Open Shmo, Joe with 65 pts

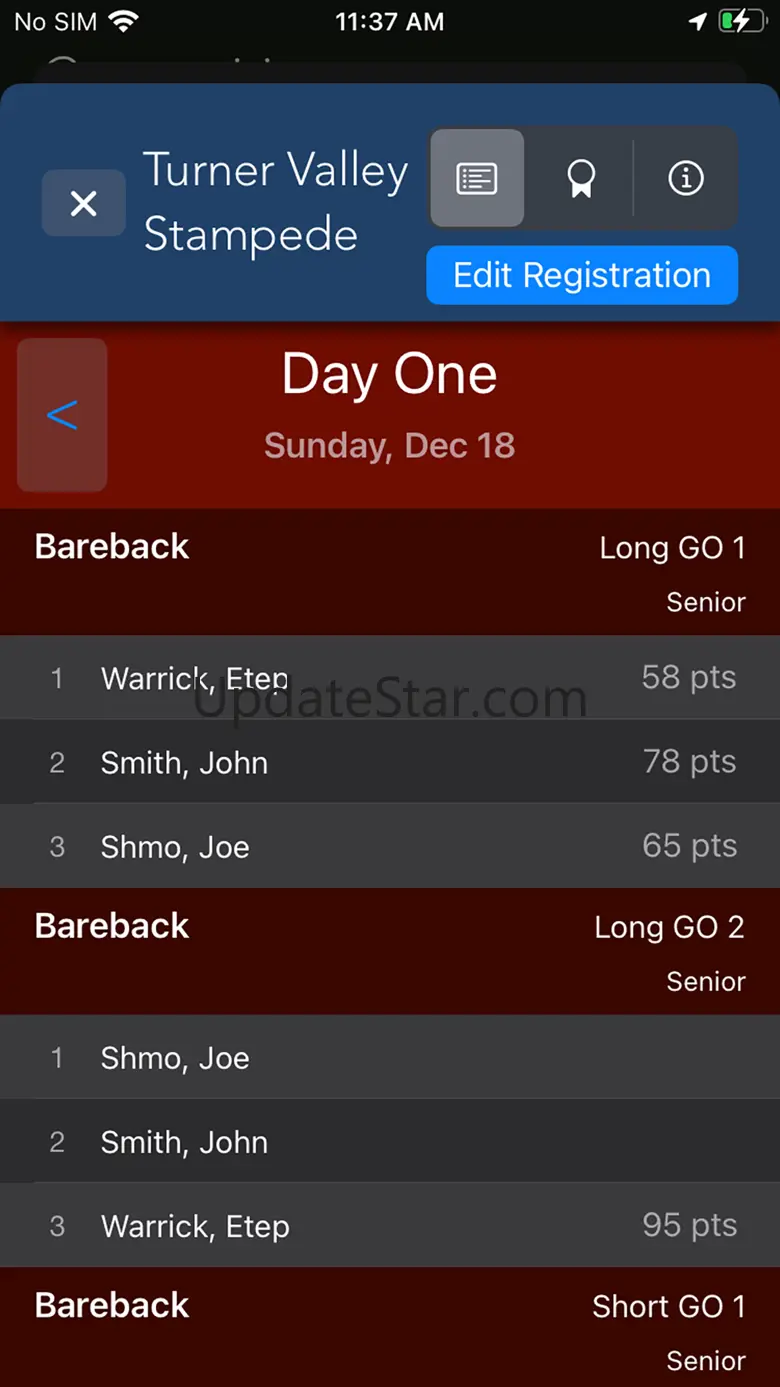[x=390, y=846]
